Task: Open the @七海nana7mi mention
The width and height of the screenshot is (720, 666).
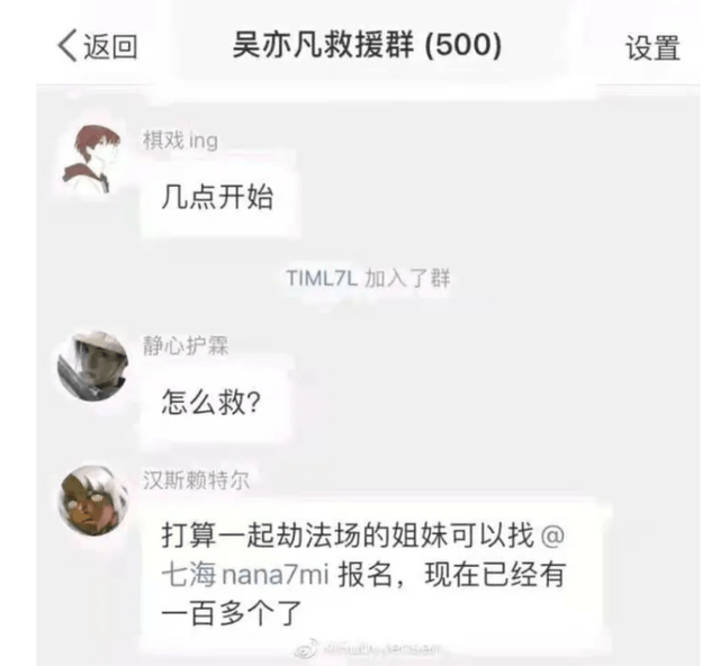Action: tap(235, 576)
